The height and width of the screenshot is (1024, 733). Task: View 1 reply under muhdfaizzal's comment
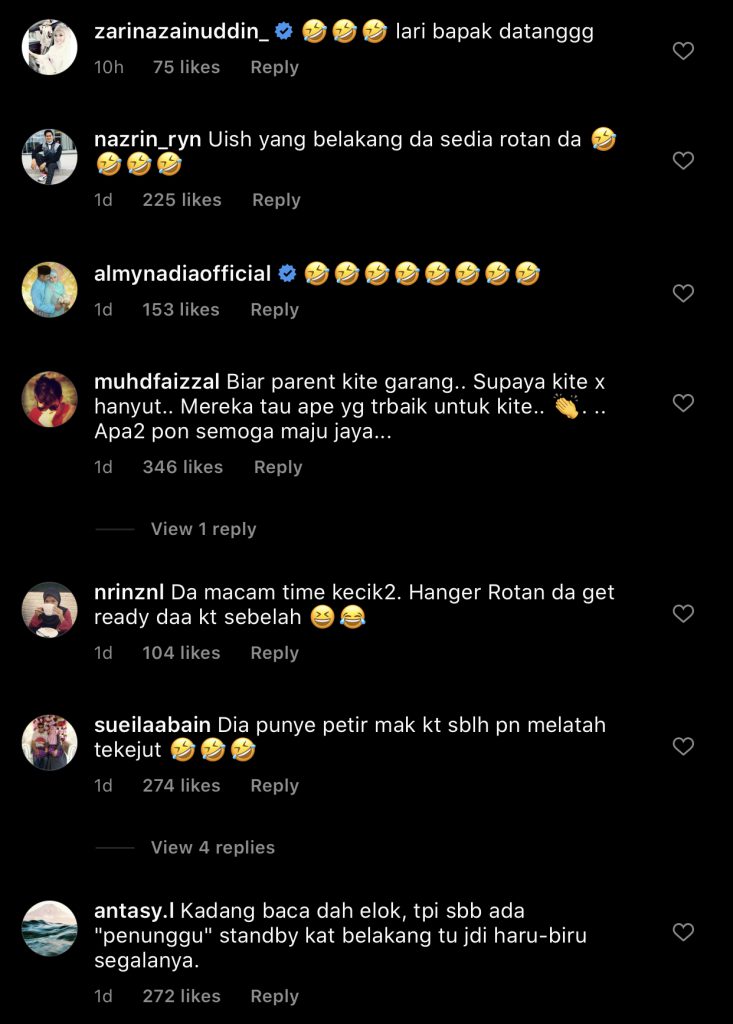(x=203, y=529)
